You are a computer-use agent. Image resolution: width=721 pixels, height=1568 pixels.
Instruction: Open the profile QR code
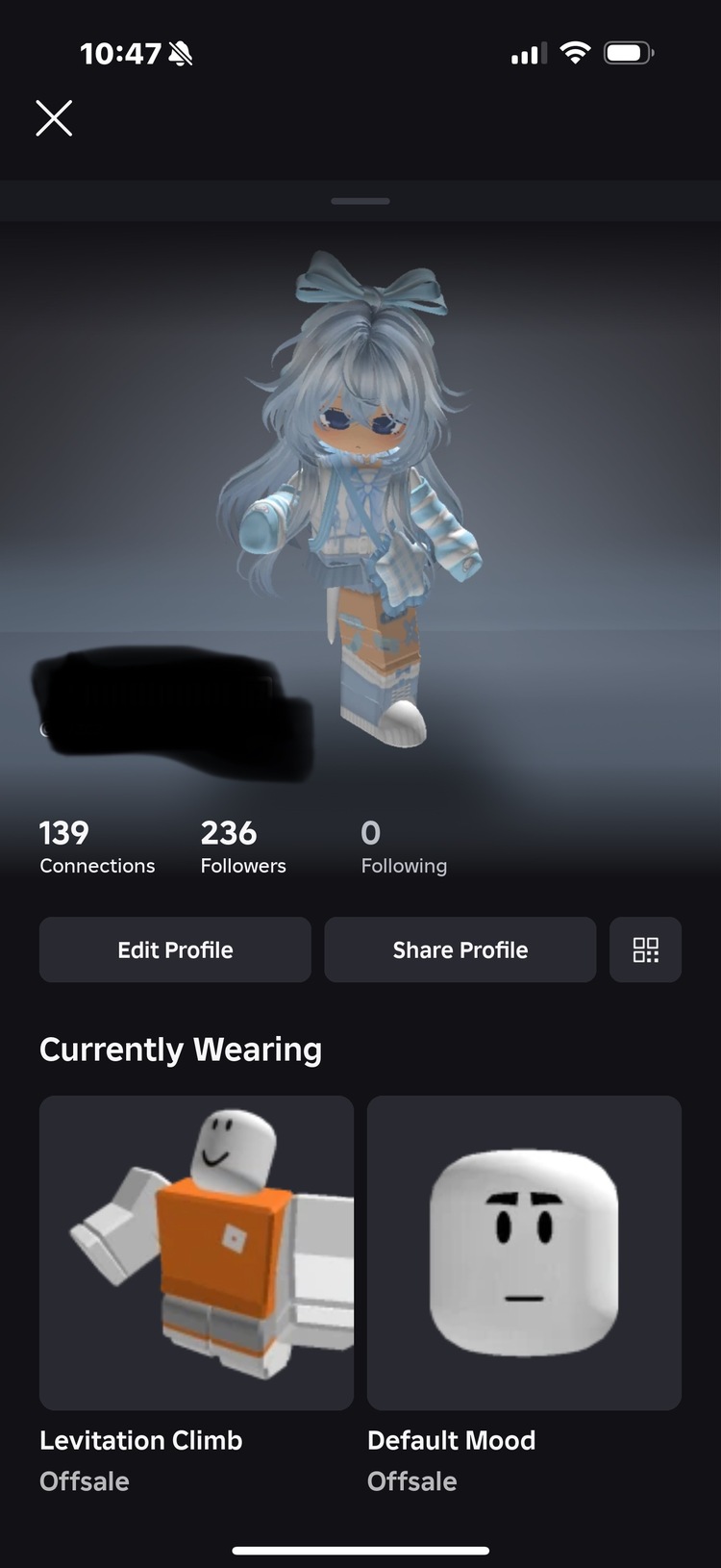click(x=645, y=949)
